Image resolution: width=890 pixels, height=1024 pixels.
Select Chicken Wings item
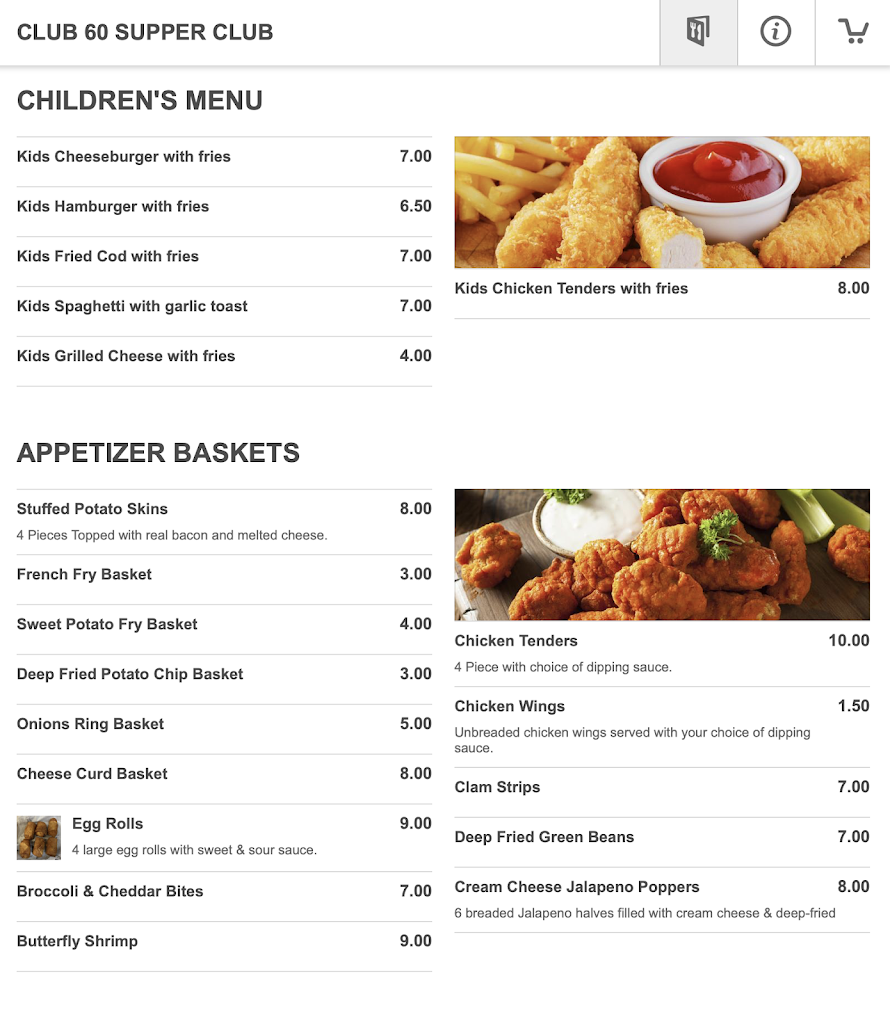point(510,707)
